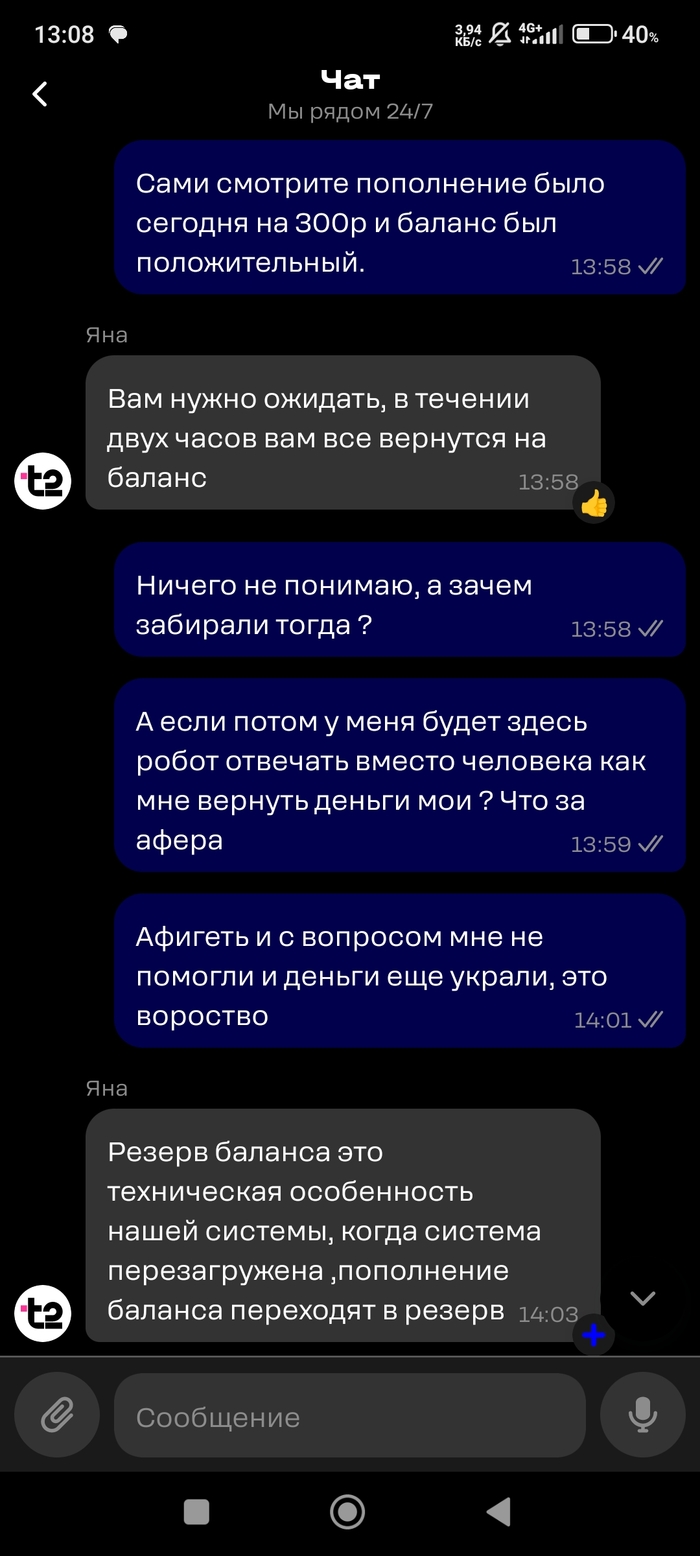Record a voice message with the microphone

(642, 1414)
